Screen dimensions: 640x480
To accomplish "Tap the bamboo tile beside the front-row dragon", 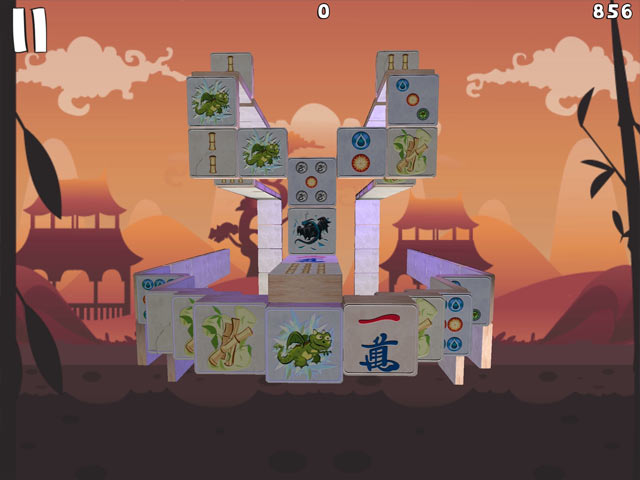I will tap(230, 338).
